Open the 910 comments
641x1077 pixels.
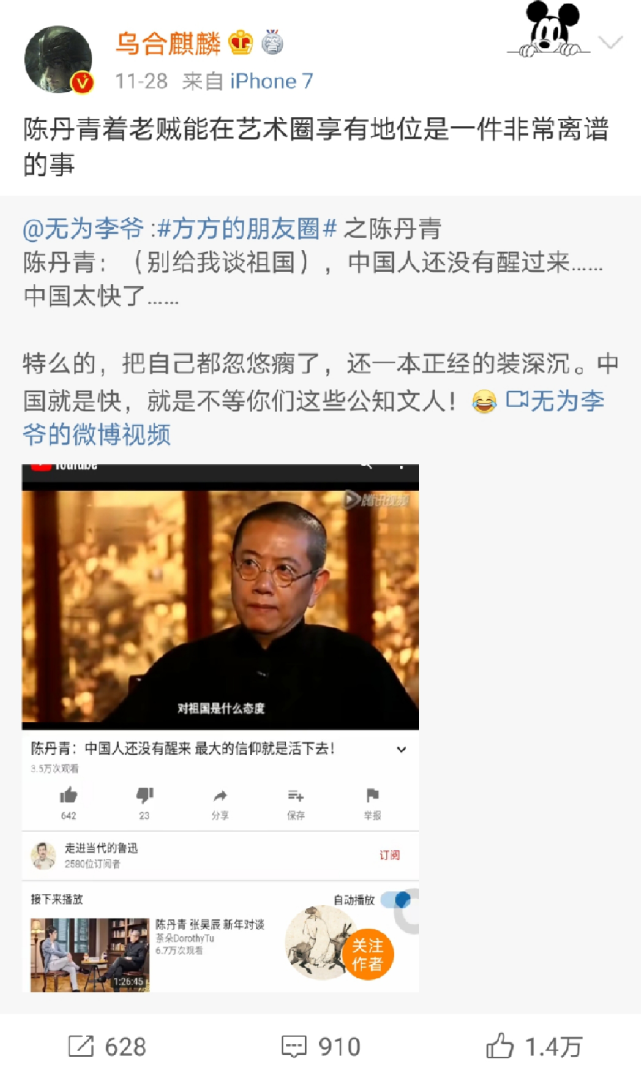click(320, 1046)
